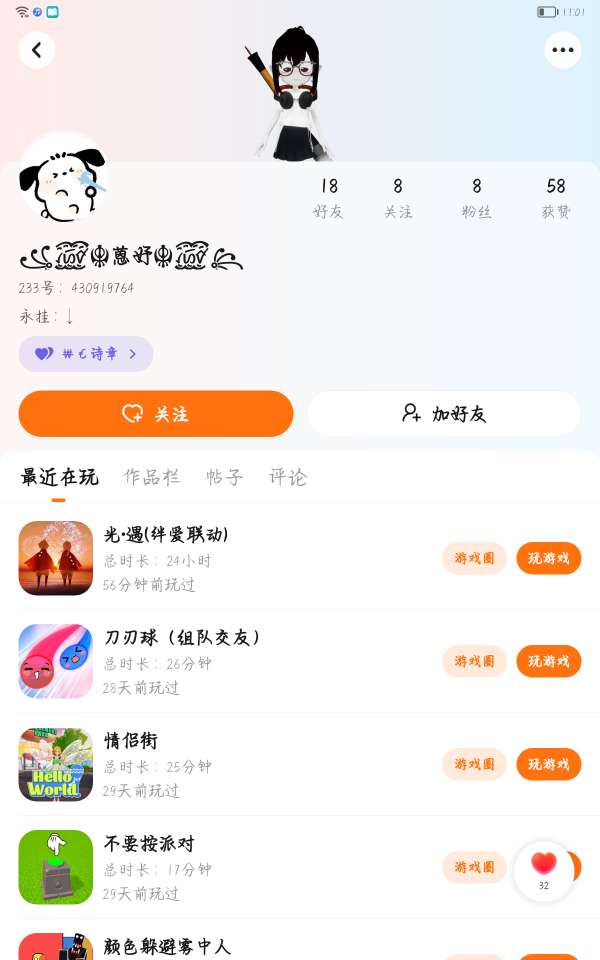Viewport: 600px width, 960px height.
Task: Add this user via 加好友
Action: coord(444,414)
